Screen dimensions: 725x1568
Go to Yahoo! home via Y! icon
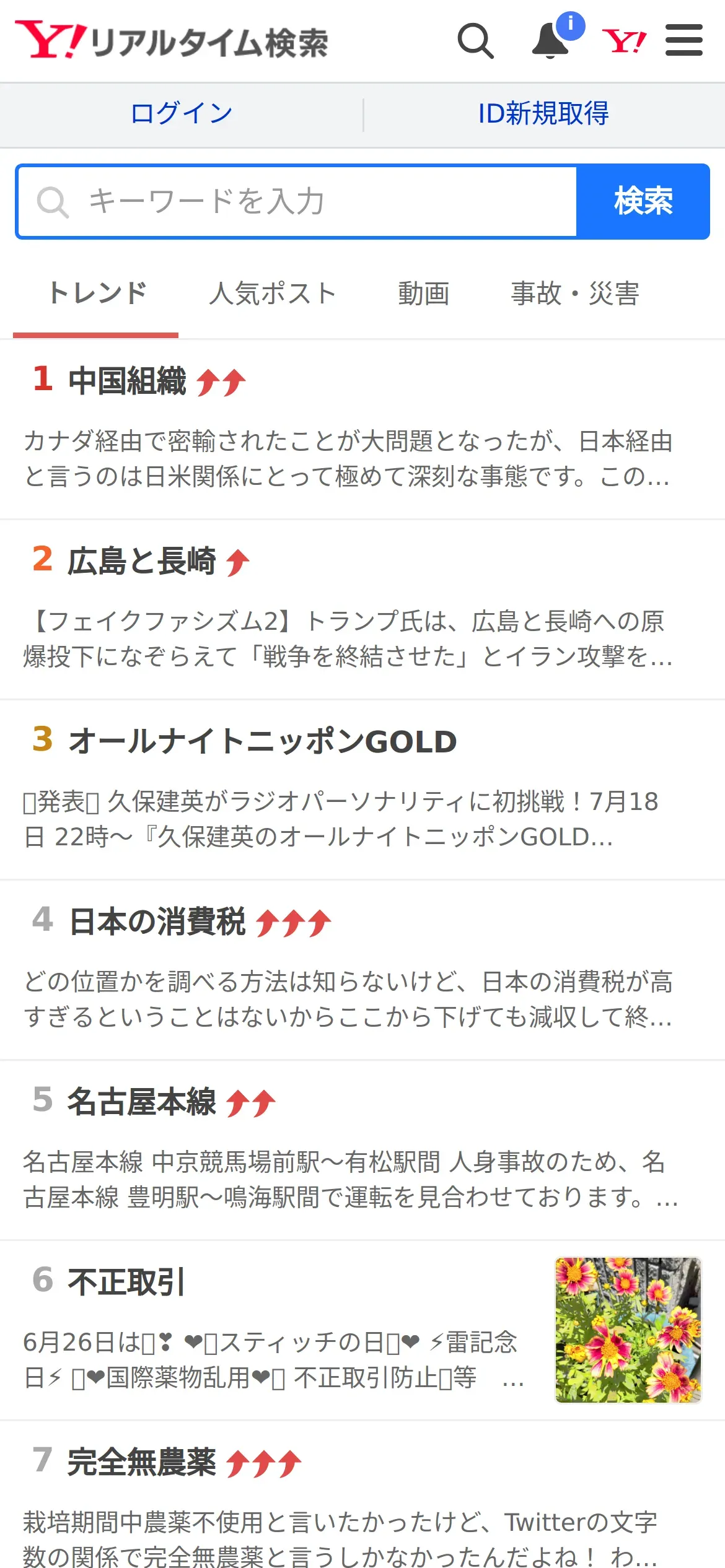coord(624,41)
